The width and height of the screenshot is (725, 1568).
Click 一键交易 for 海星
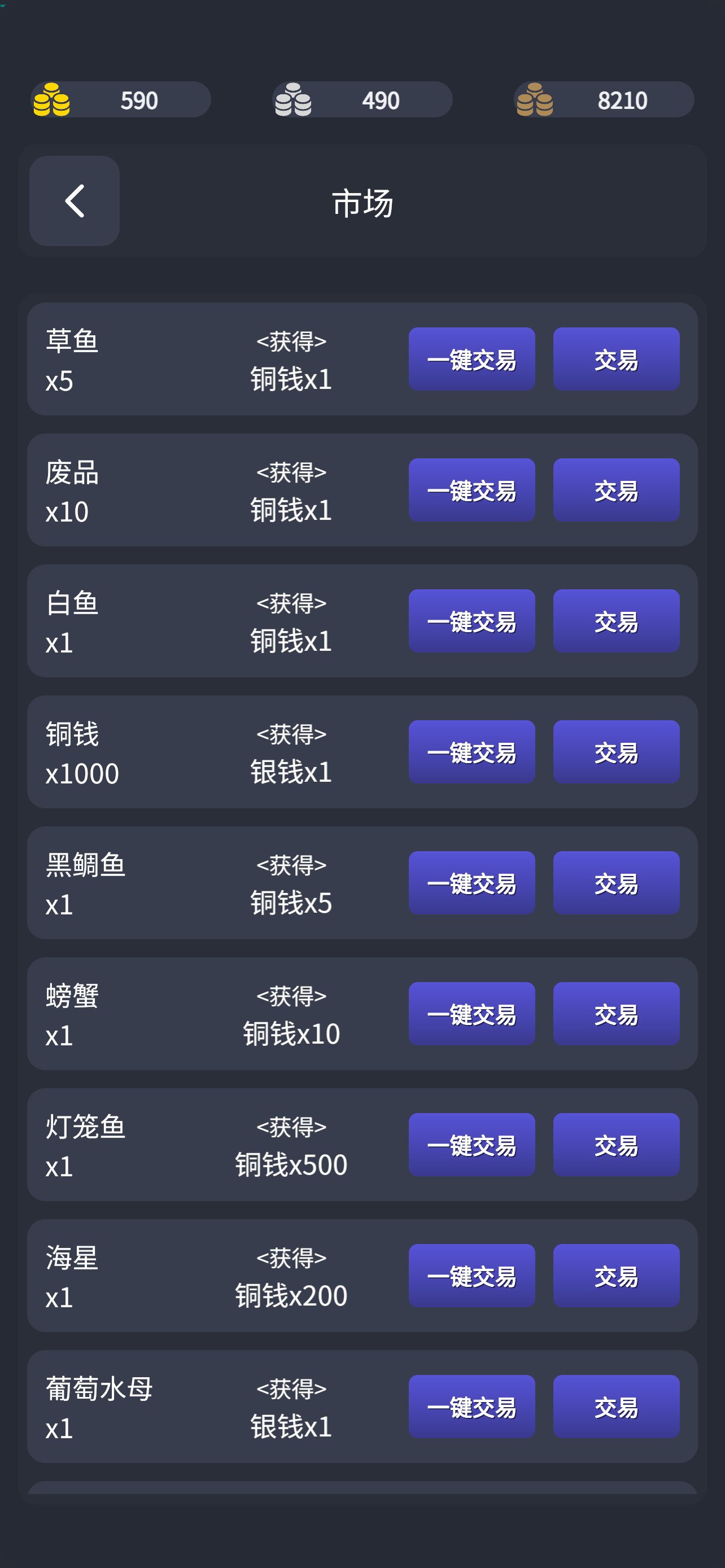(x=472, y=1276)
